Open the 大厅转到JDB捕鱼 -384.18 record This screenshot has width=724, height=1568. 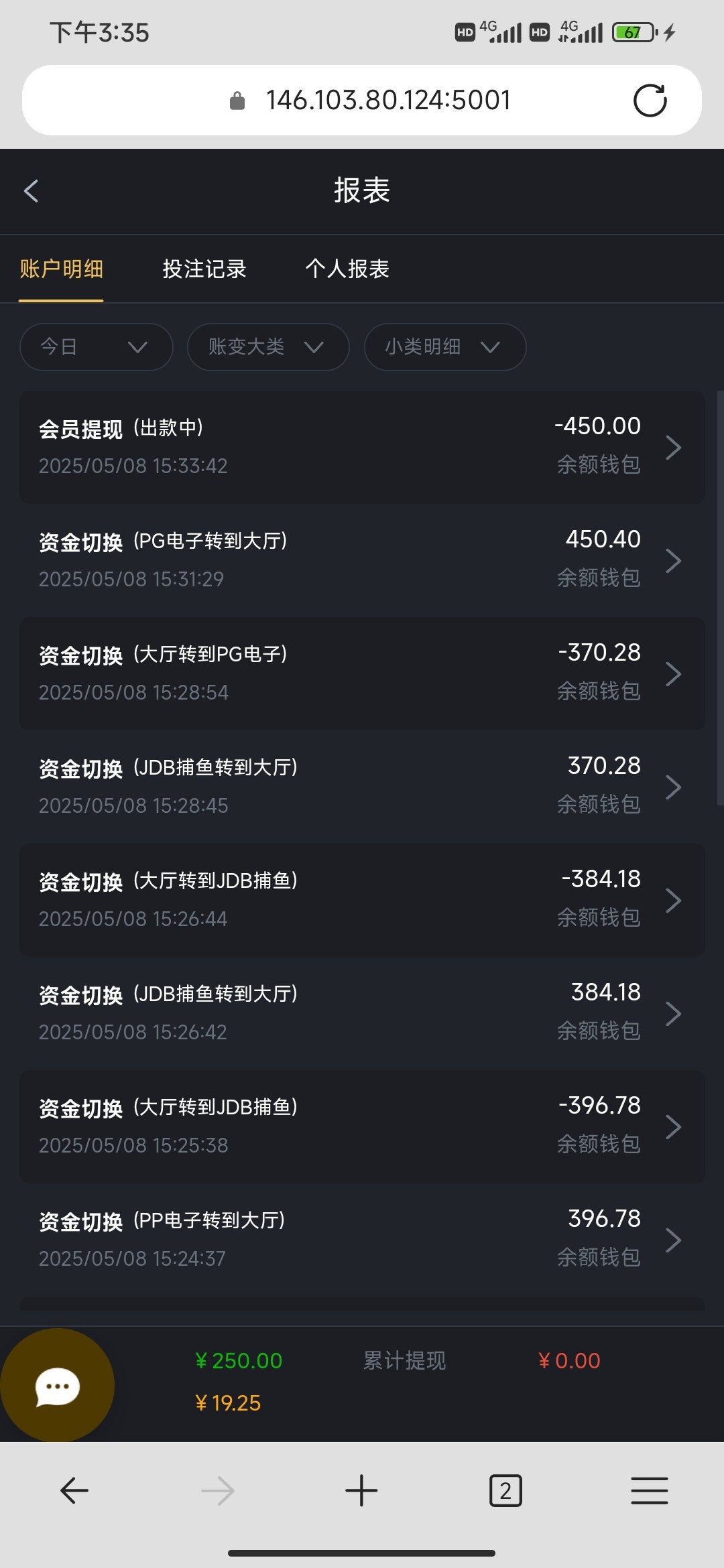click(362, 900)
